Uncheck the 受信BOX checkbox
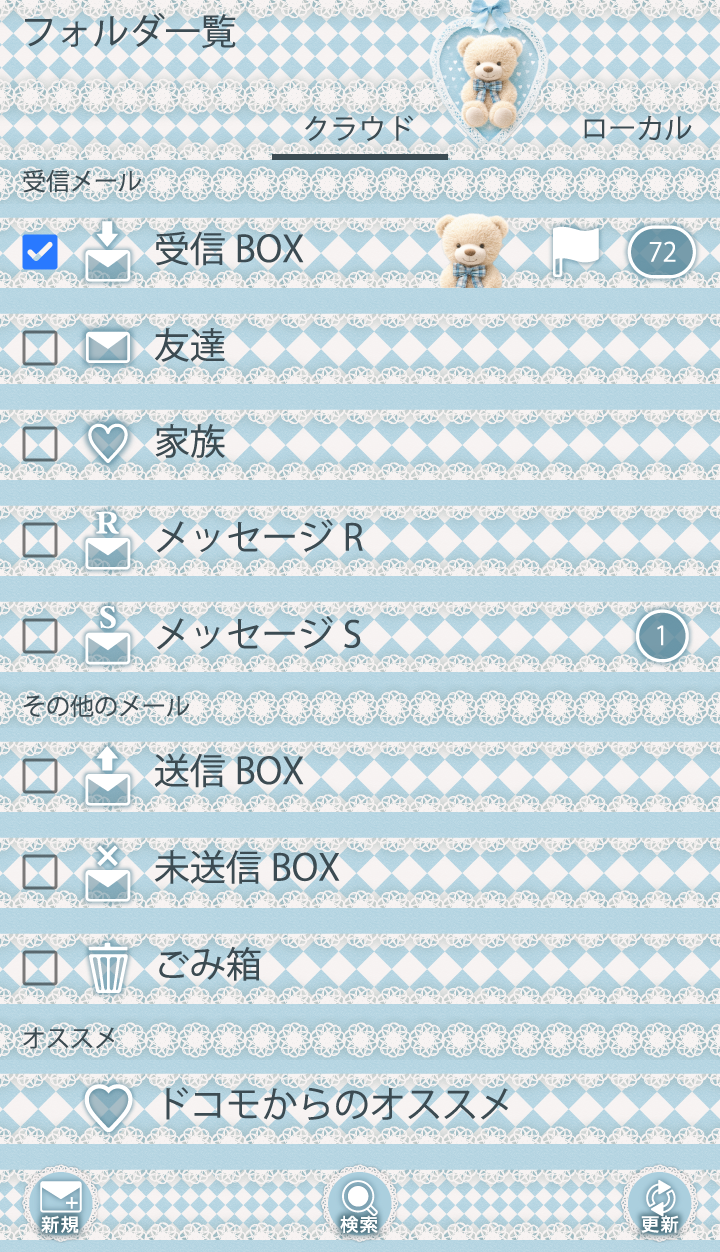 40,252
